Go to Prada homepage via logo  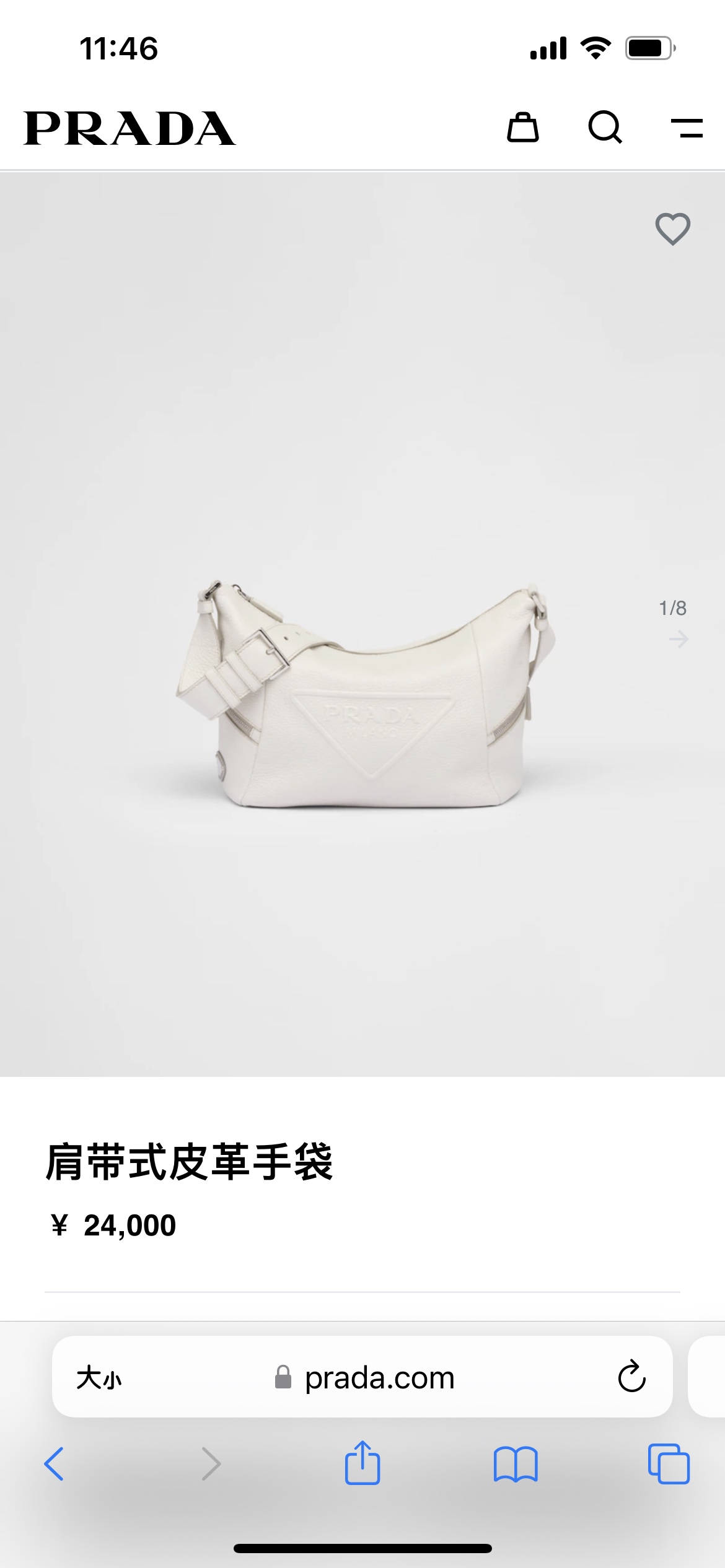click(x=130, y=128)
